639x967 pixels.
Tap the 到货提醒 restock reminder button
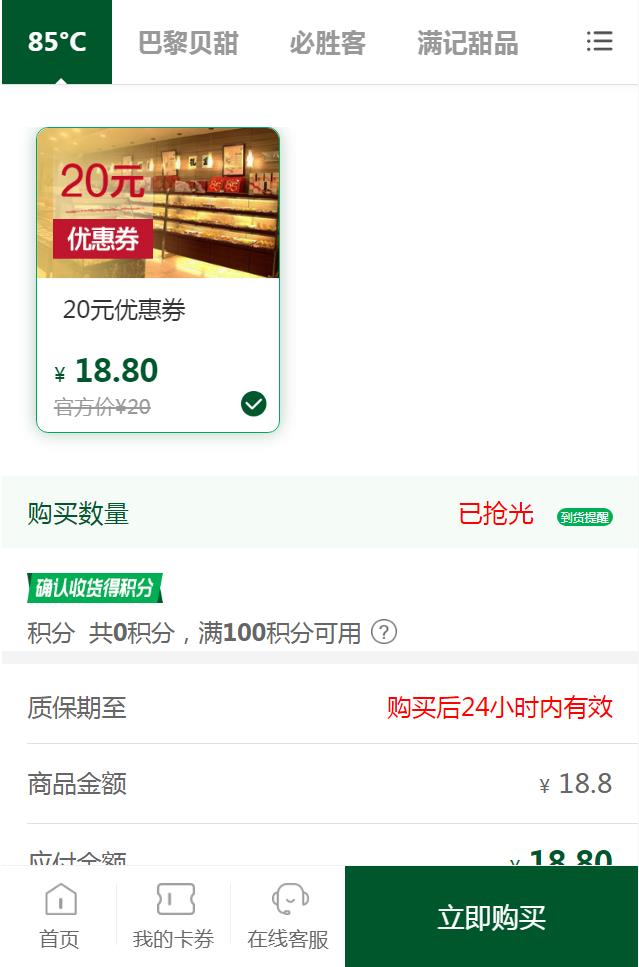click(585, 517)
